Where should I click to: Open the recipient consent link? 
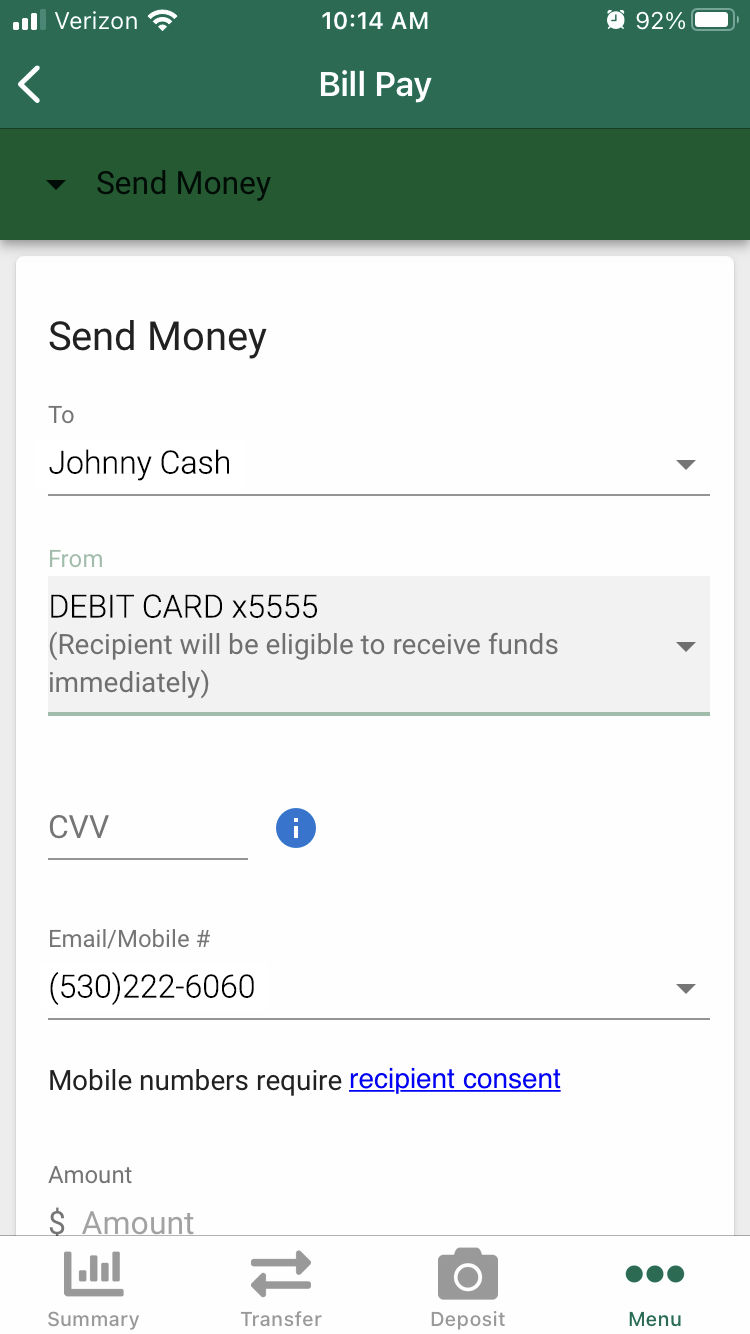(x=455, y=1080)
